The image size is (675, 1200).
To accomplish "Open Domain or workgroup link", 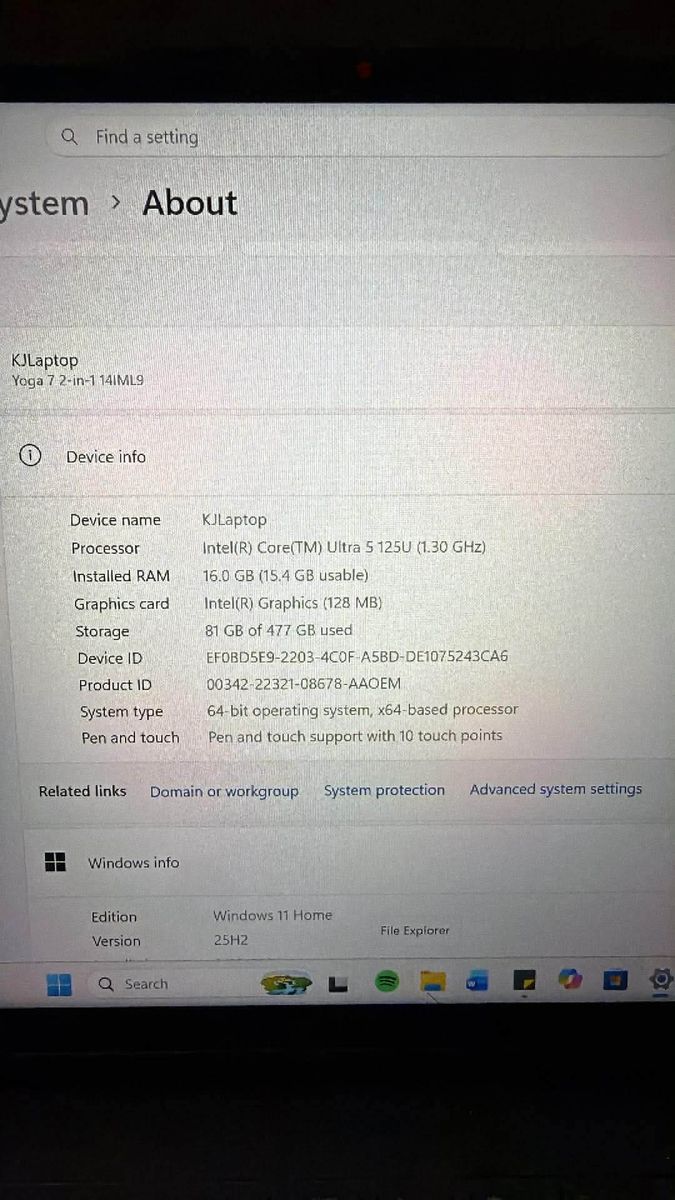I will [x=224, y=791].
